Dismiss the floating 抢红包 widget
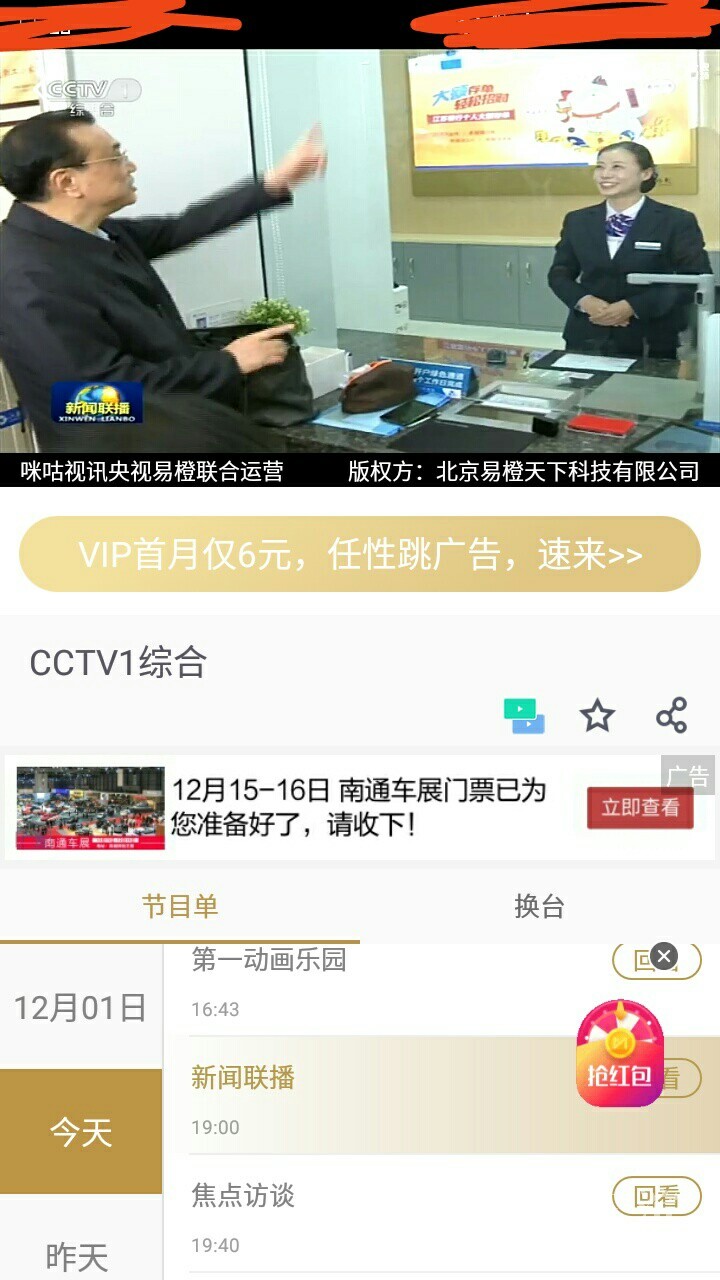The width and height of the screenshot is (720, 1280). pyautogui.click(x=663, y=957)
